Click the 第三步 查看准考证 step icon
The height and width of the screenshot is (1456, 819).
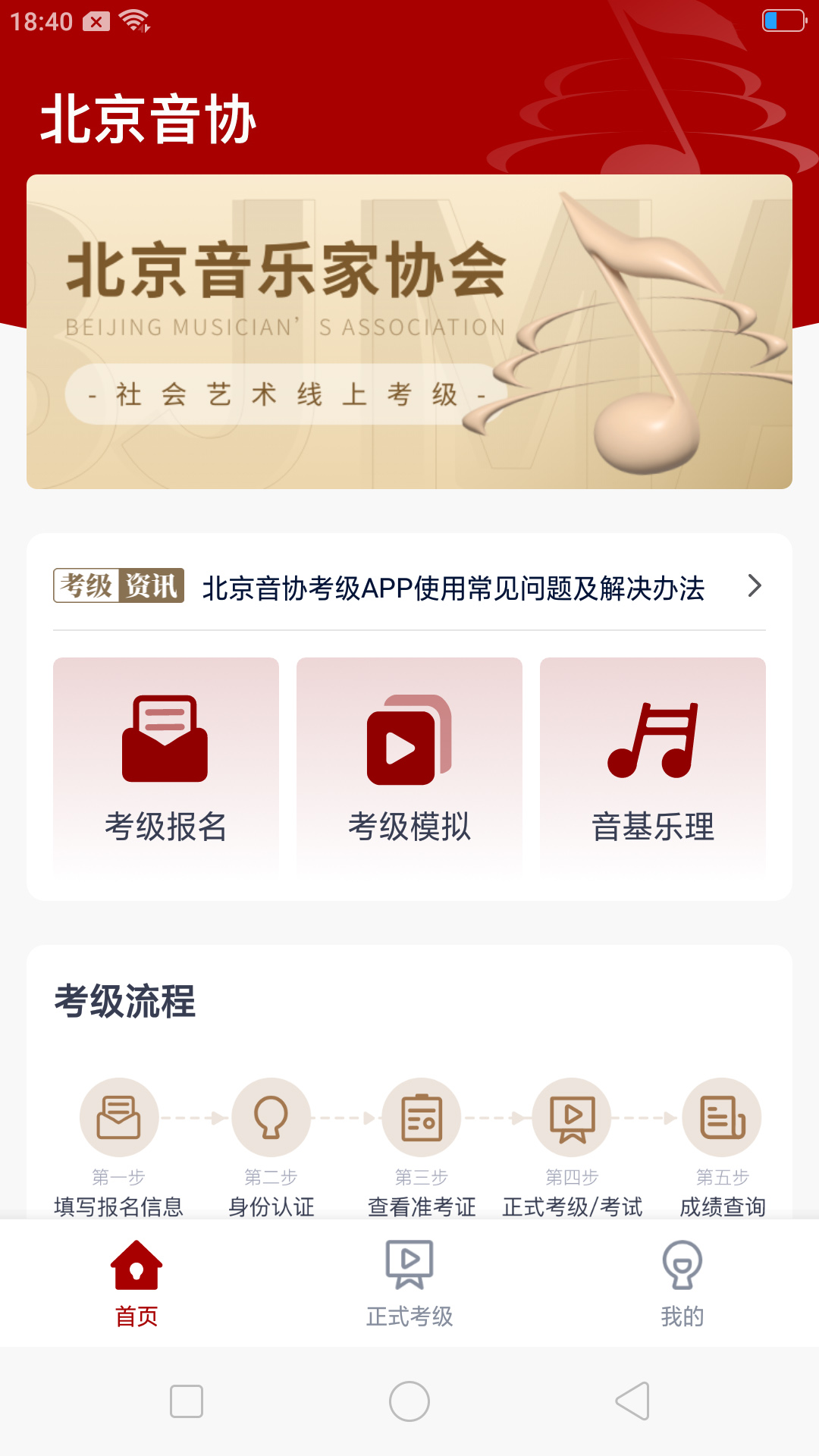[422, 1116]
